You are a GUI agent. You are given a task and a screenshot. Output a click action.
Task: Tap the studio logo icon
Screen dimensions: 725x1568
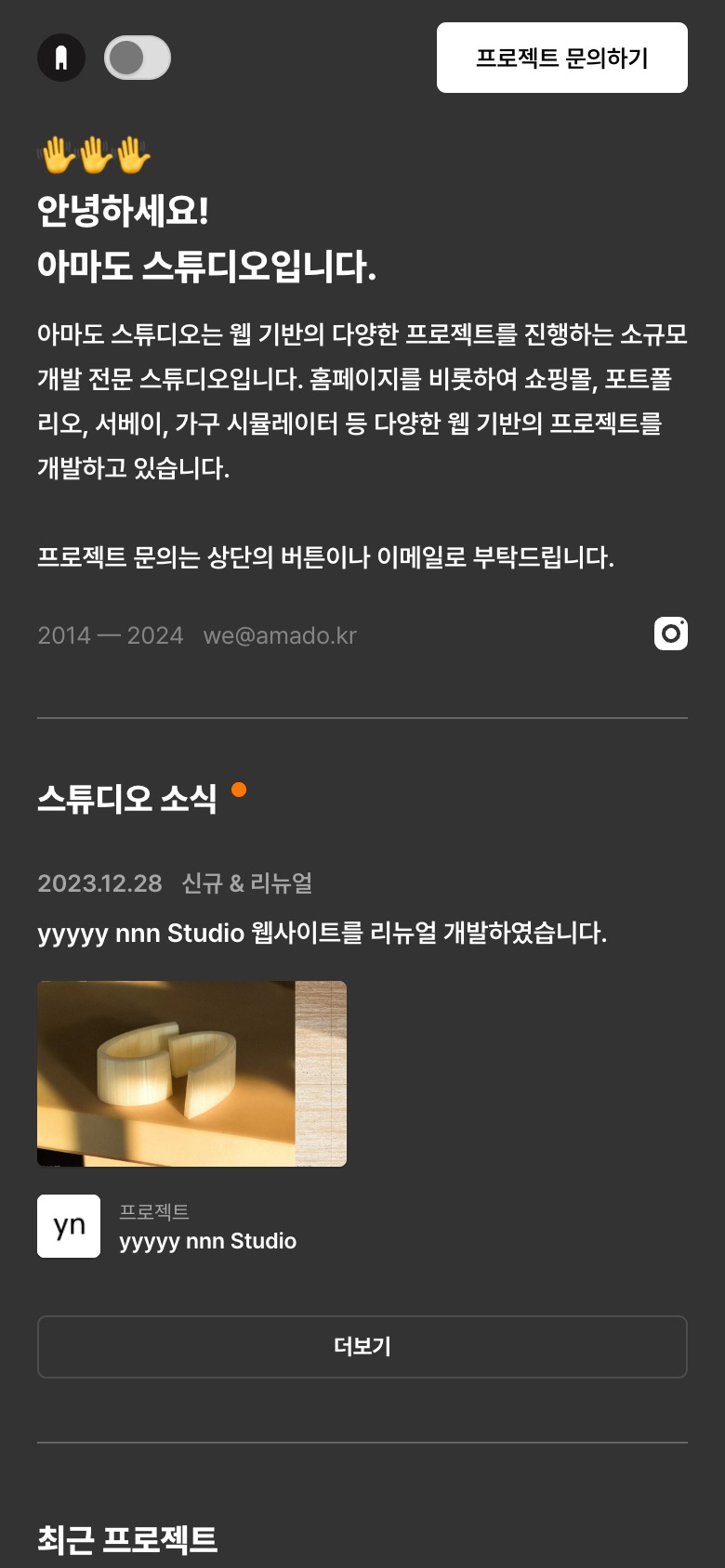pyautogui.click(x=61, y=58)
